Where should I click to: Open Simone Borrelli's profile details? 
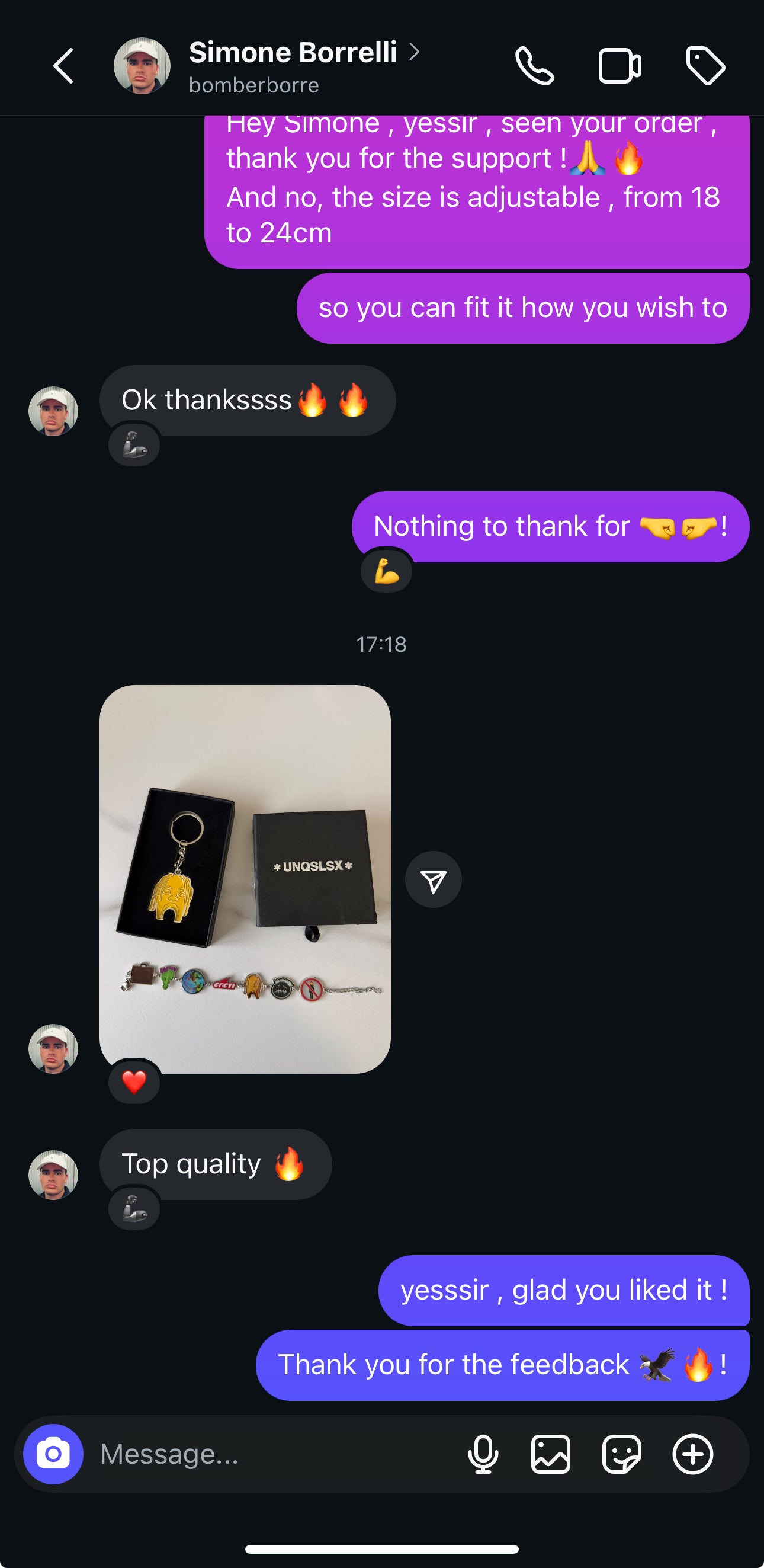click(x=293, y=66)
